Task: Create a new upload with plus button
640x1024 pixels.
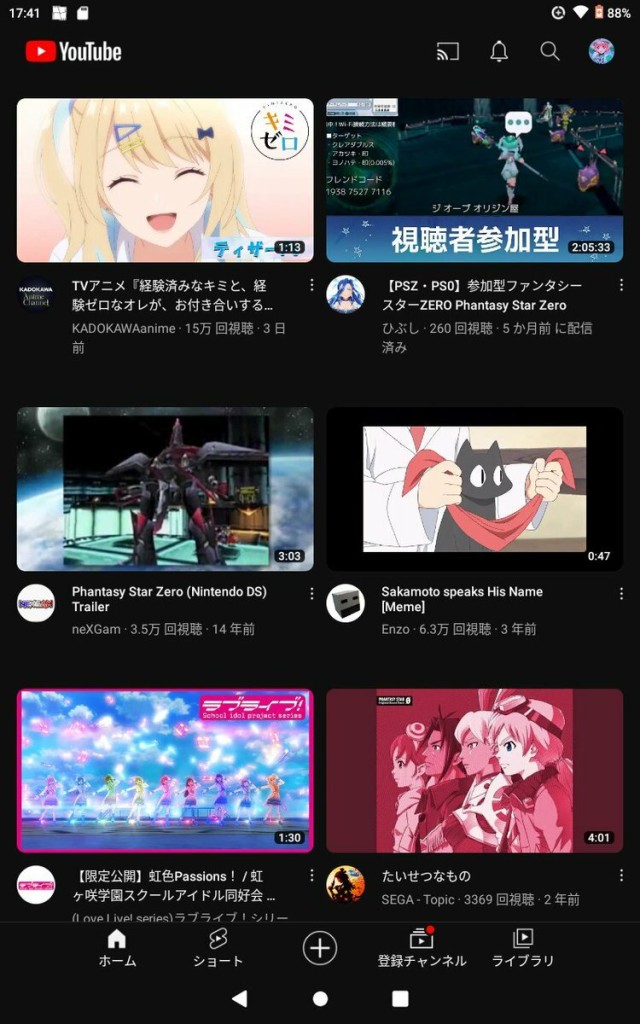Action: pos(320,947)
